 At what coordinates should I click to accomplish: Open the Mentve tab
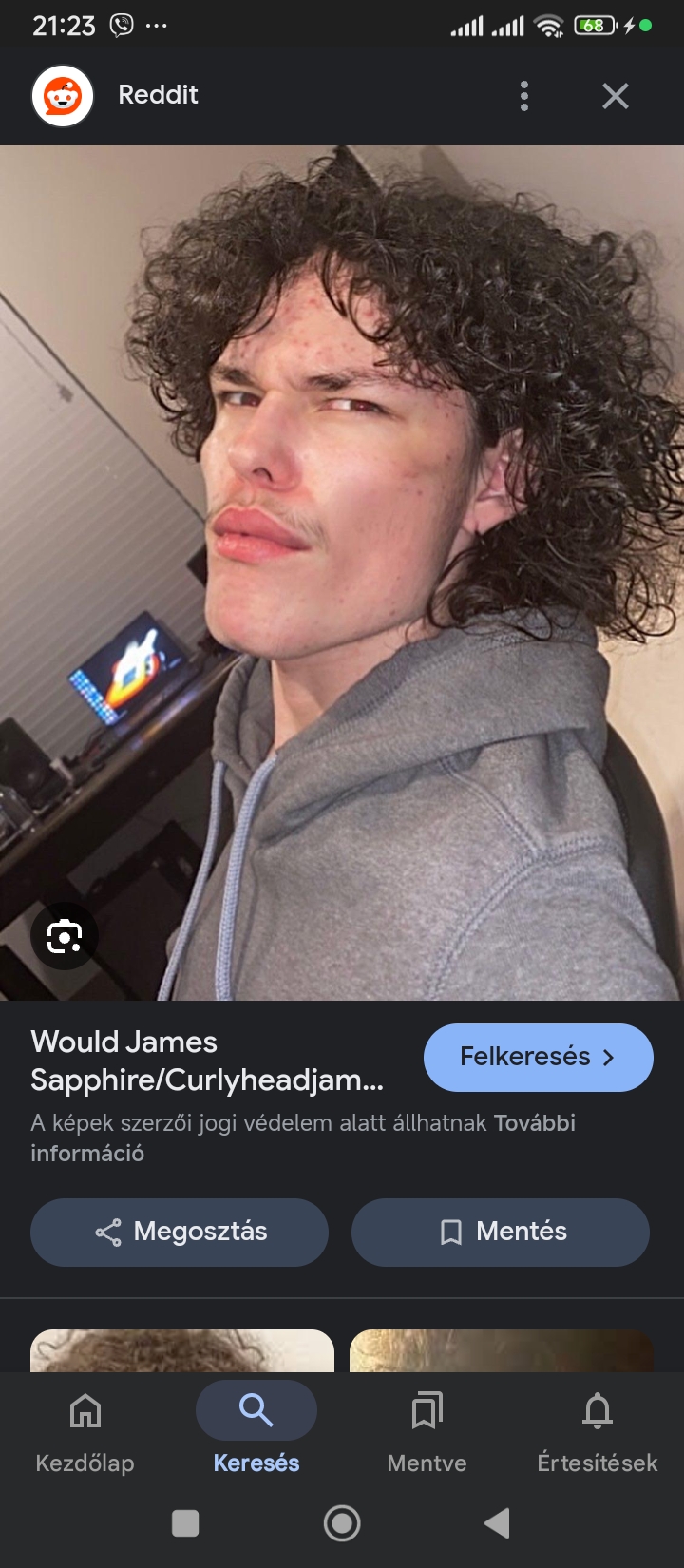point(427,1428)
